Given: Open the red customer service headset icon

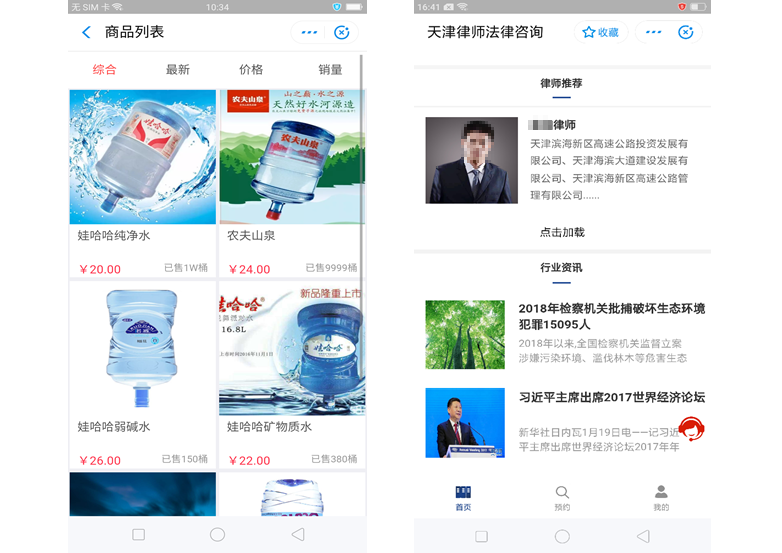Looking at the screenshot, I should click(x=693, y=430).
